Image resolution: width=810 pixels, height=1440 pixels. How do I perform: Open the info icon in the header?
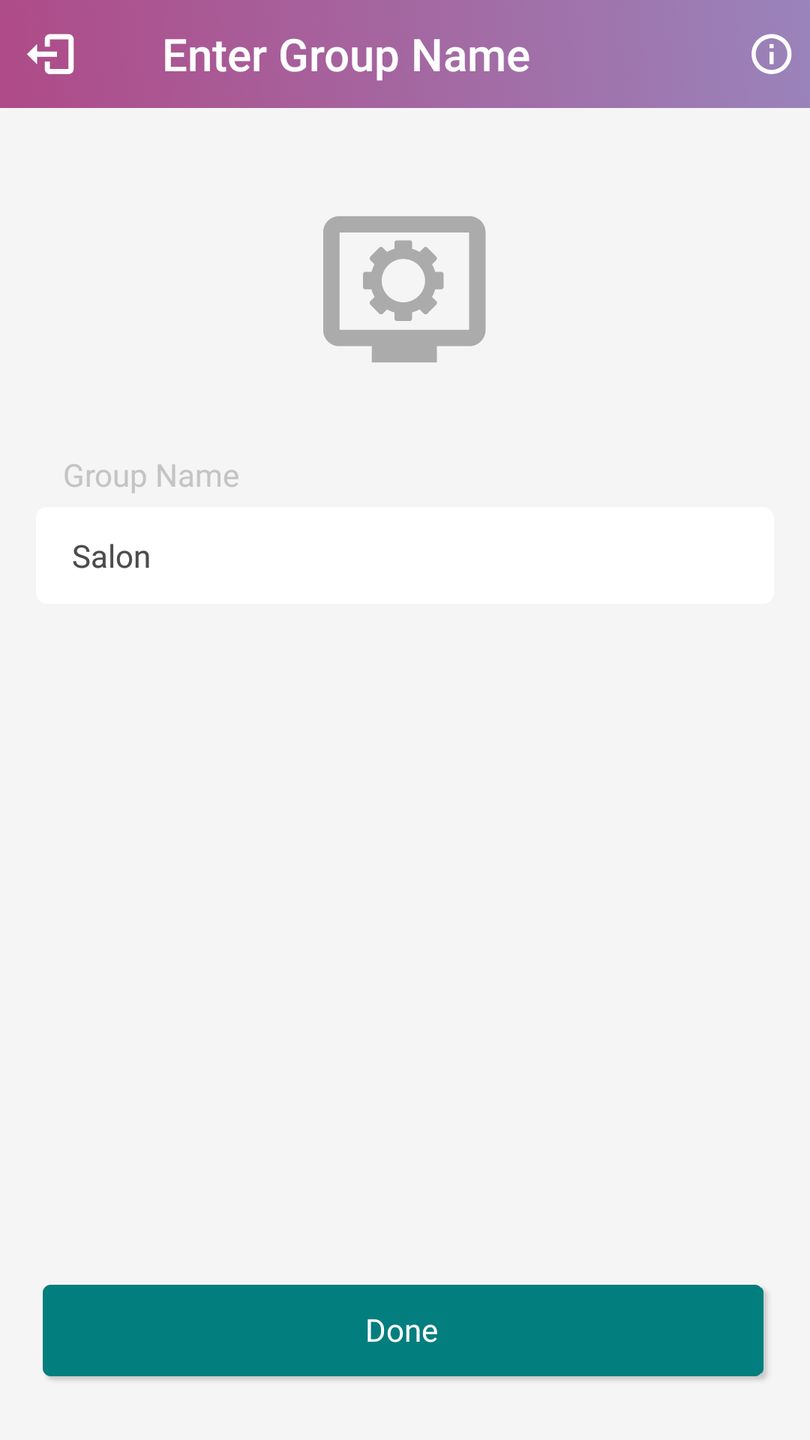pos(770,54)
